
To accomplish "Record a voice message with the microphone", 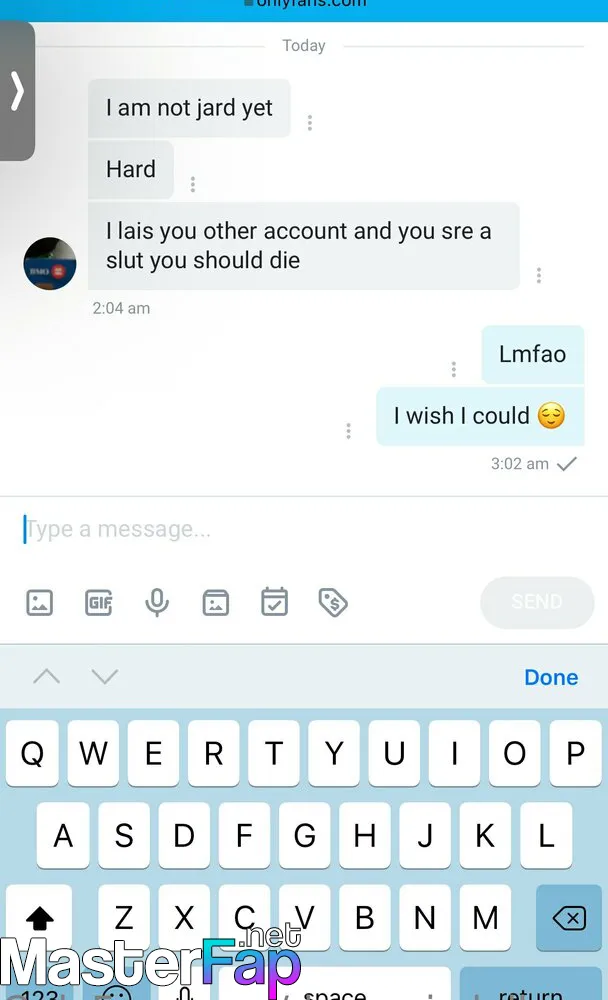I will click(x=157, y=603).
